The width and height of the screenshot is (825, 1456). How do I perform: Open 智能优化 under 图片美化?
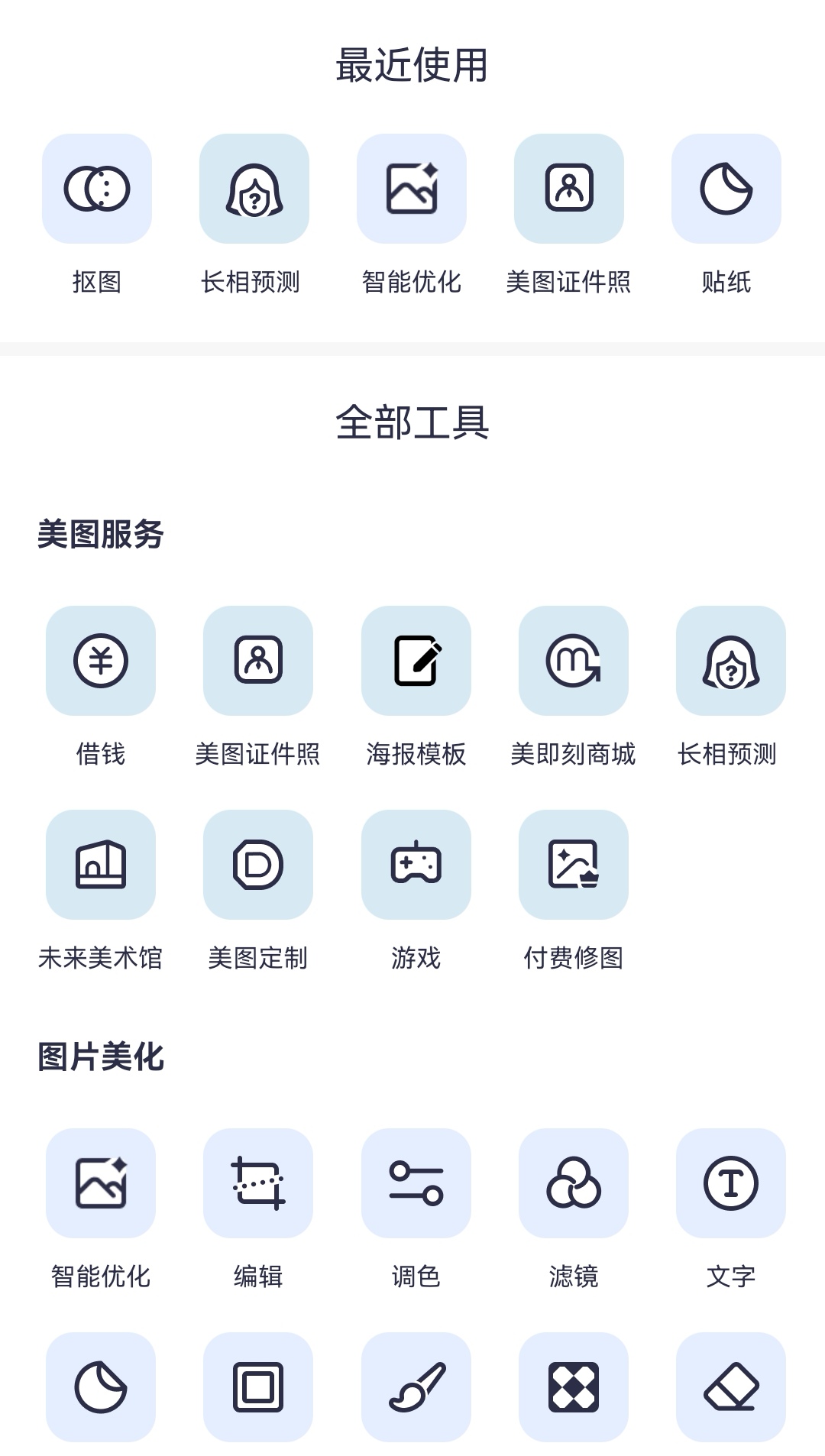click(101, 1183)
